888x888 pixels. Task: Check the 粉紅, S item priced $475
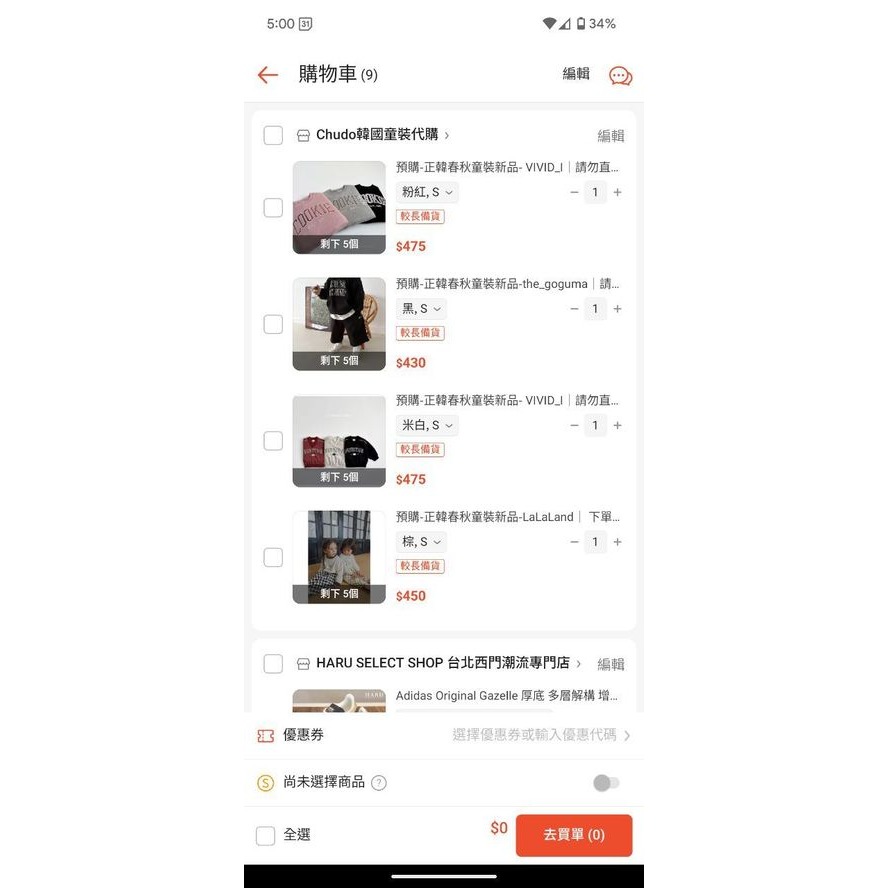(273, 208)
